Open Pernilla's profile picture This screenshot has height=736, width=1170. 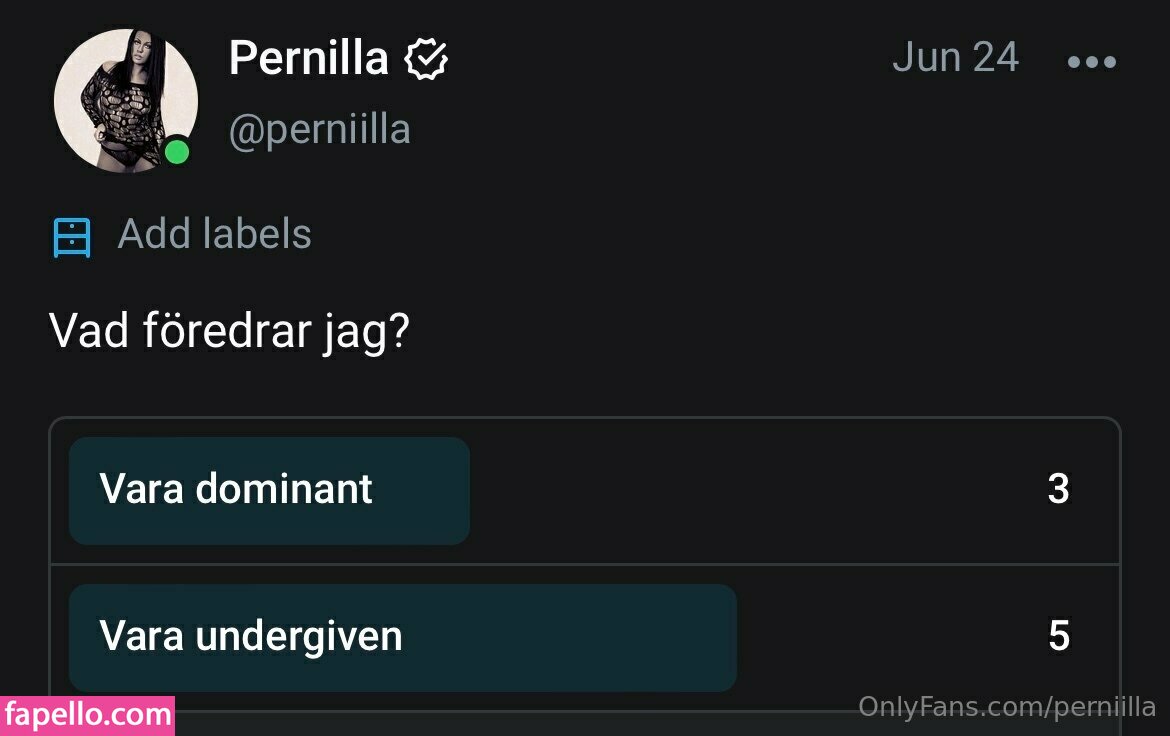pos(126,101)
